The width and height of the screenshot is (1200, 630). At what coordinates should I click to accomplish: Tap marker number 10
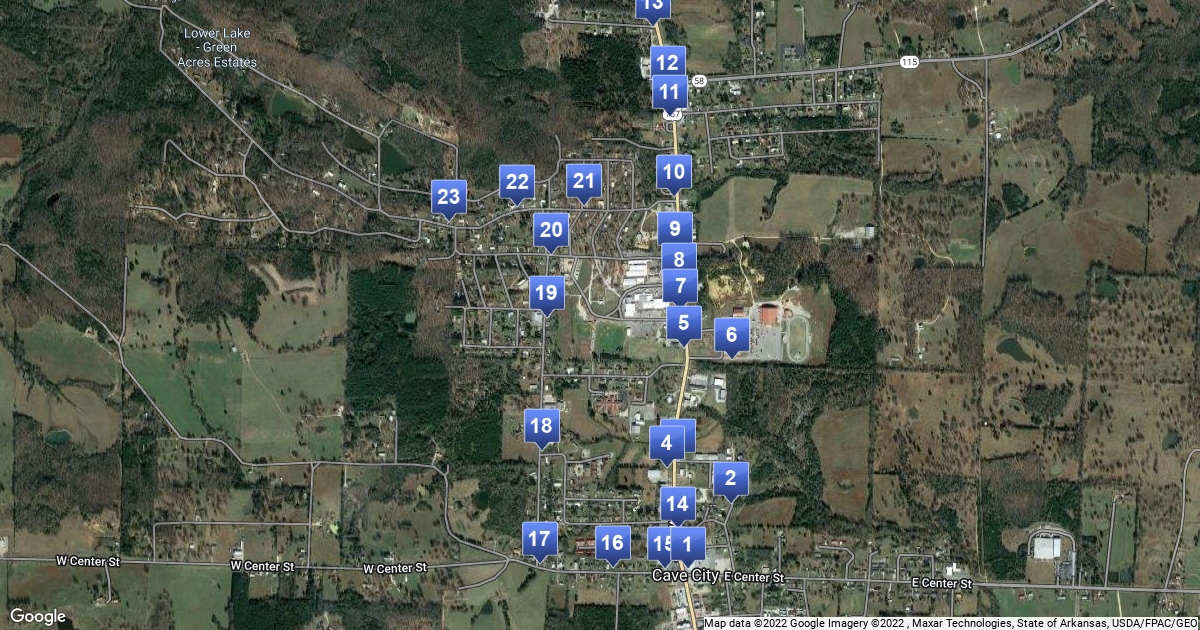click(x=674, y=171)
